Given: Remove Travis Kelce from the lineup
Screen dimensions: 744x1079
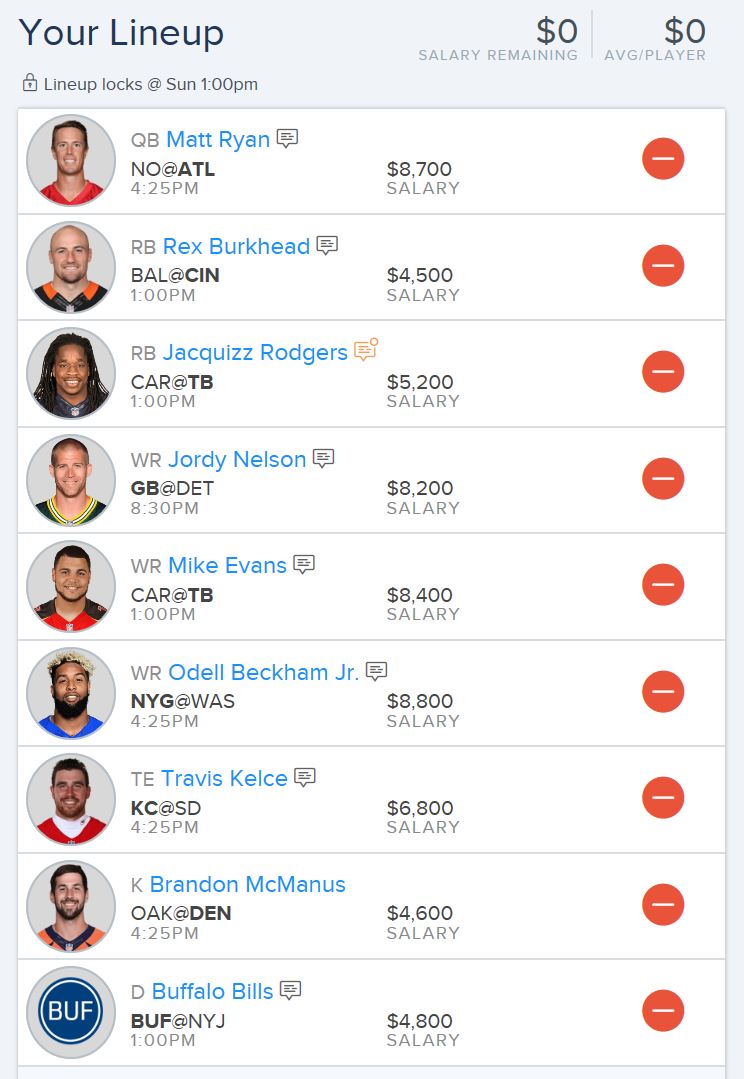Looking at the screenshot, I should [x=663, y=798].
